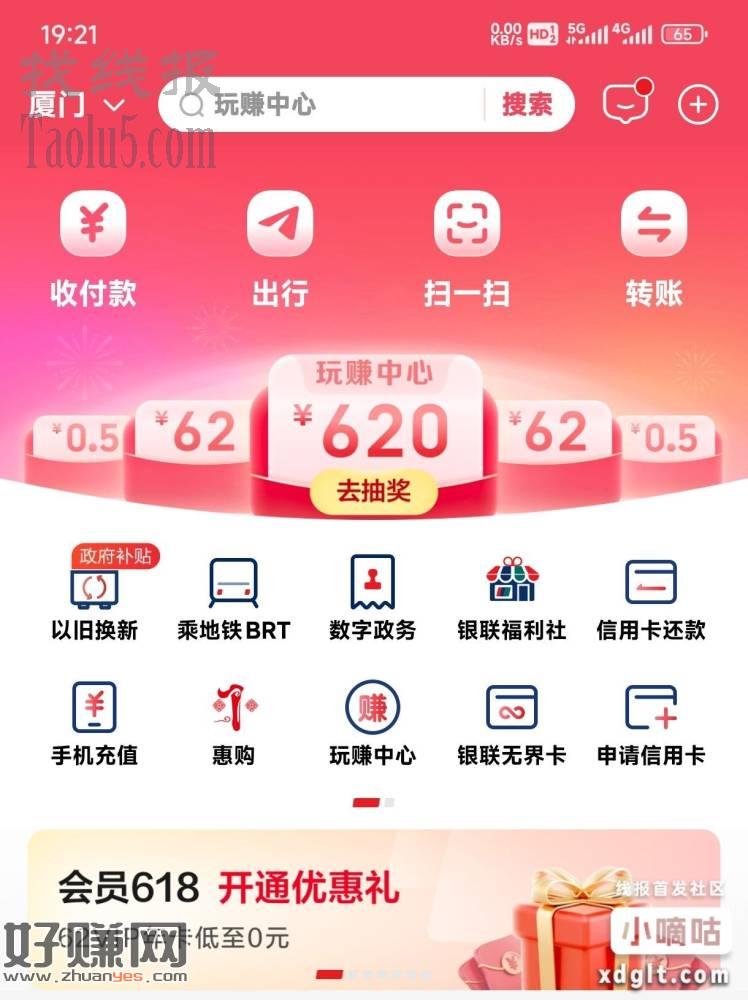
Task: Tap the 去抽奖 lottery button
Action: coord(373,491)
